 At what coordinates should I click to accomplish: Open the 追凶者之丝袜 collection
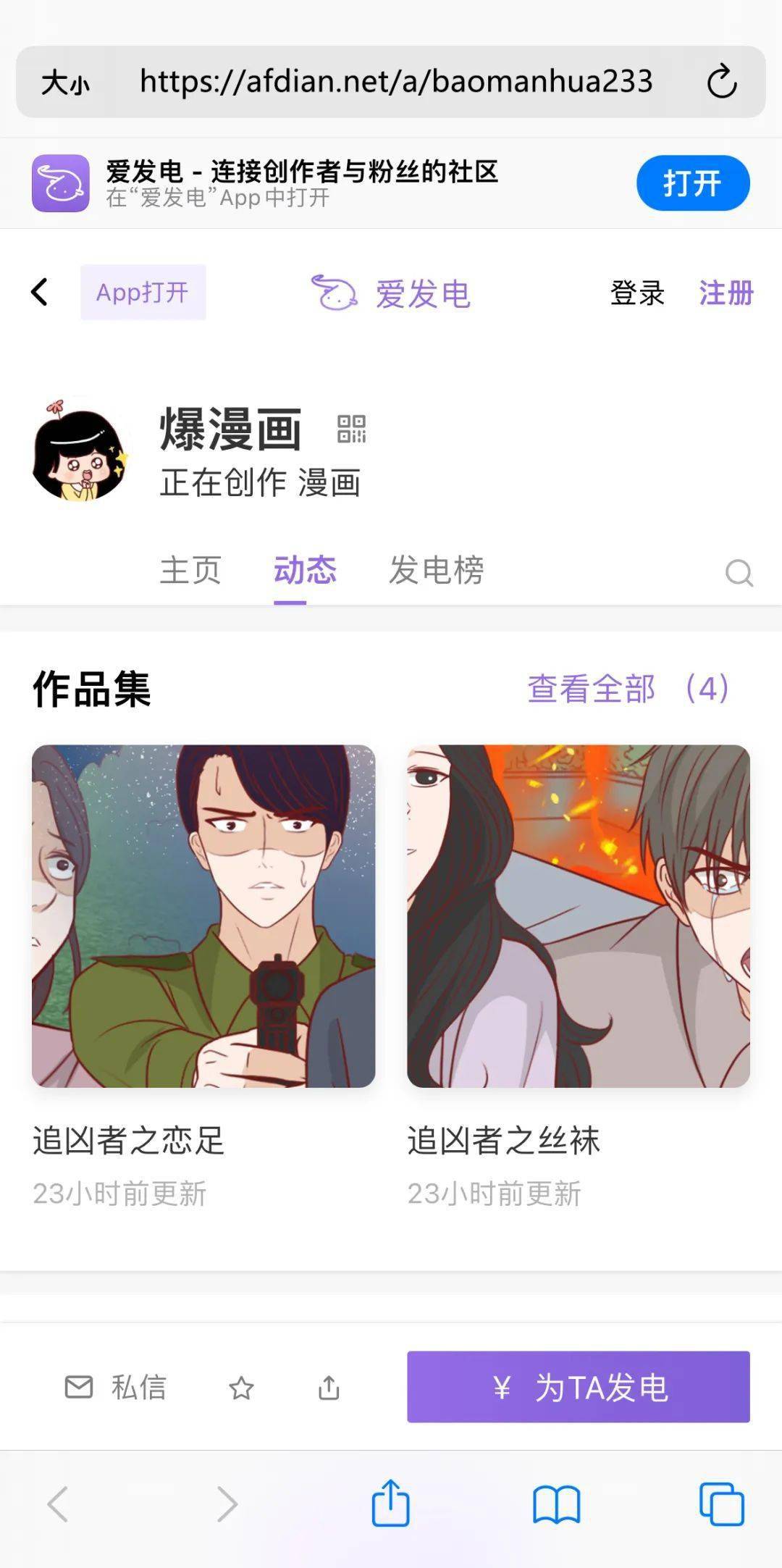(x=578, y=916)
